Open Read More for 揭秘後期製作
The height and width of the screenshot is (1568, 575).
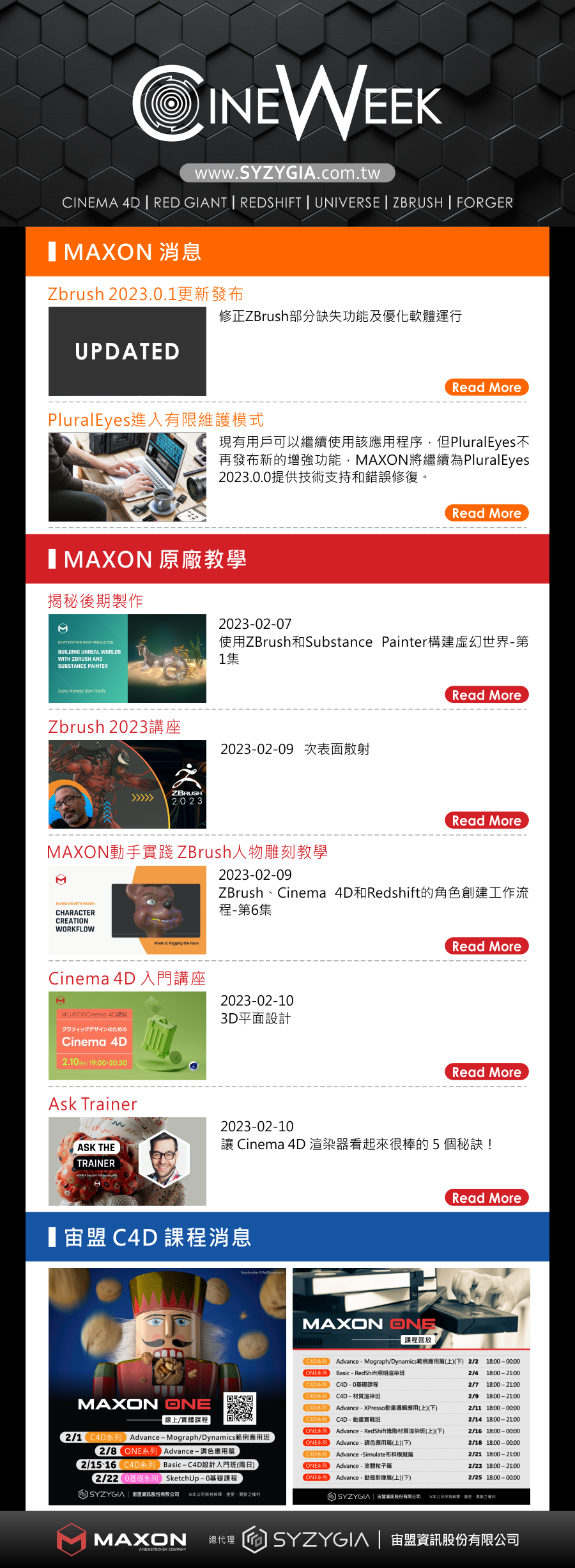tap(486, 695)
